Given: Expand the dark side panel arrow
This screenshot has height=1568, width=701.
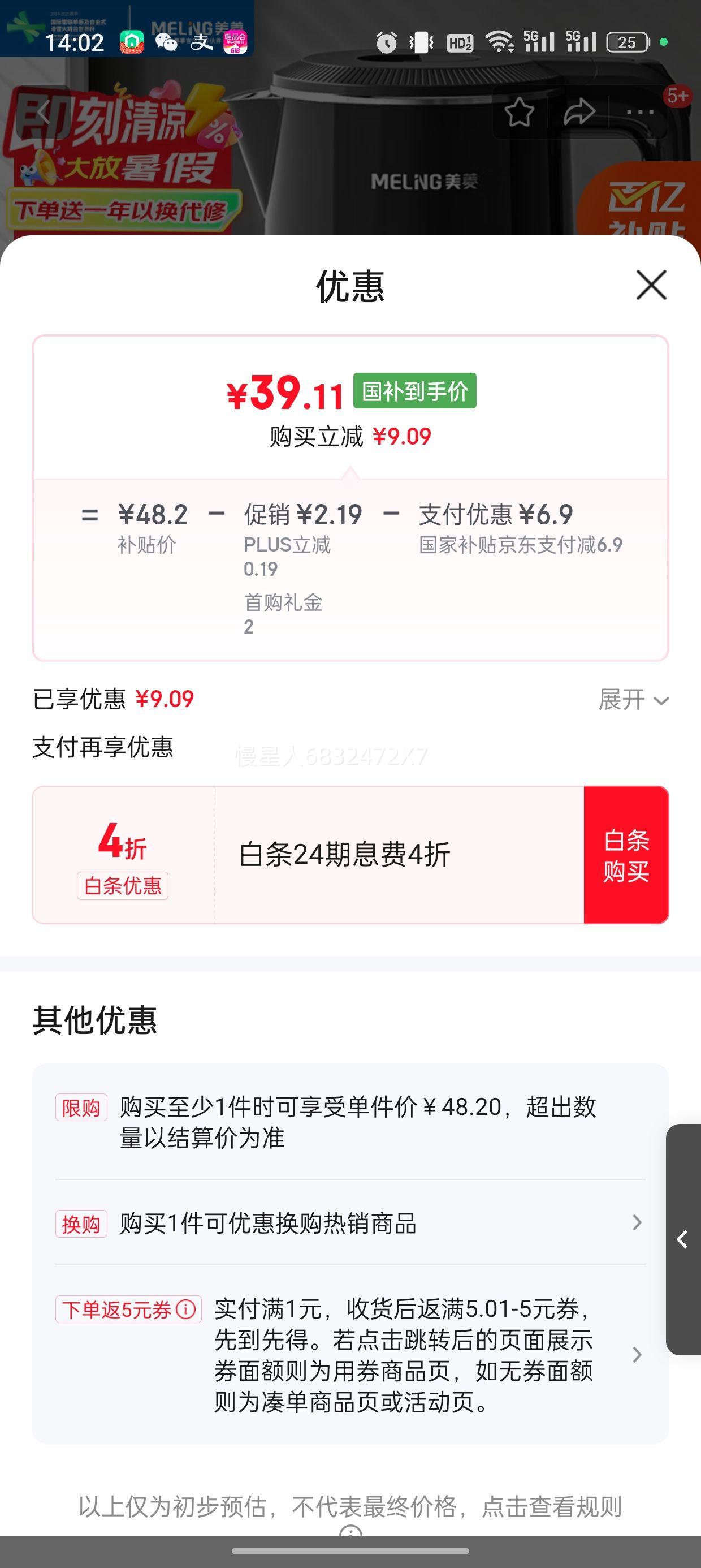Looking at the screenshot, I should [683, 1239].
